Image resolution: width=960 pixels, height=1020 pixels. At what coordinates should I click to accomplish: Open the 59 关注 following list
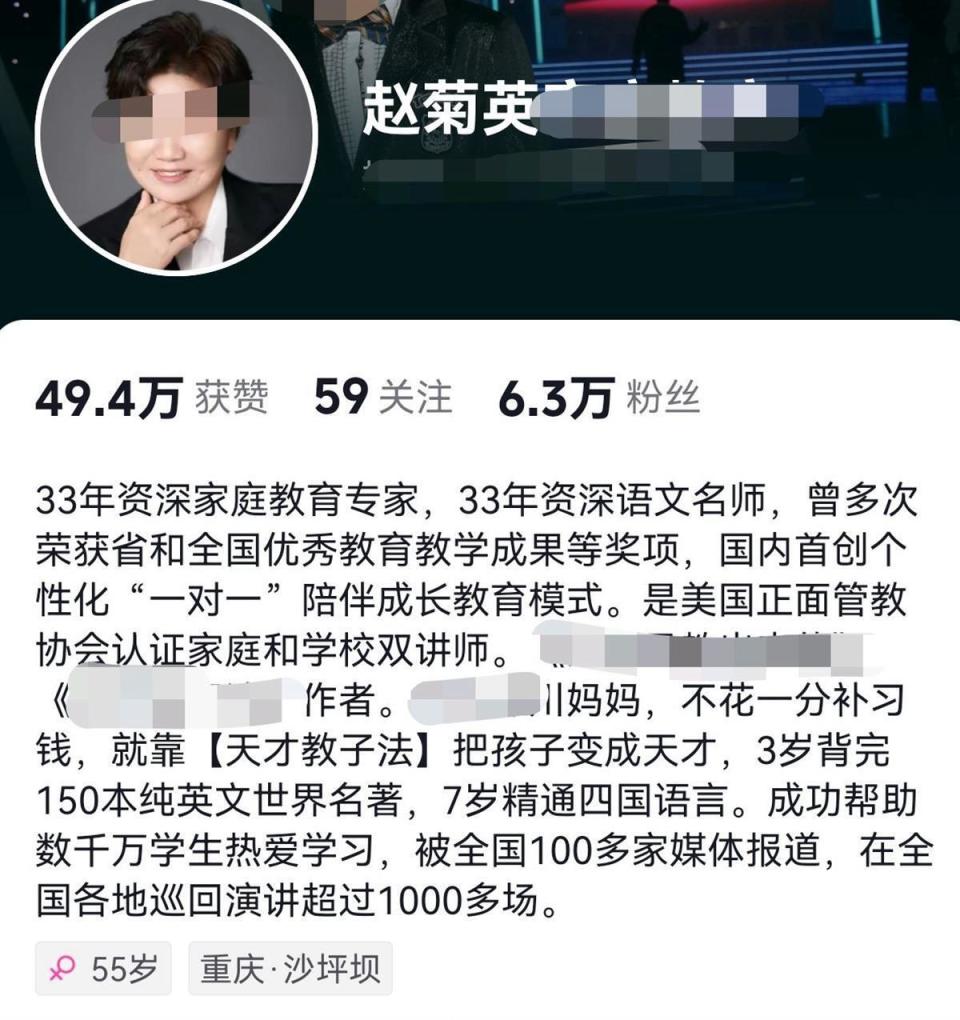click(383, 399)
